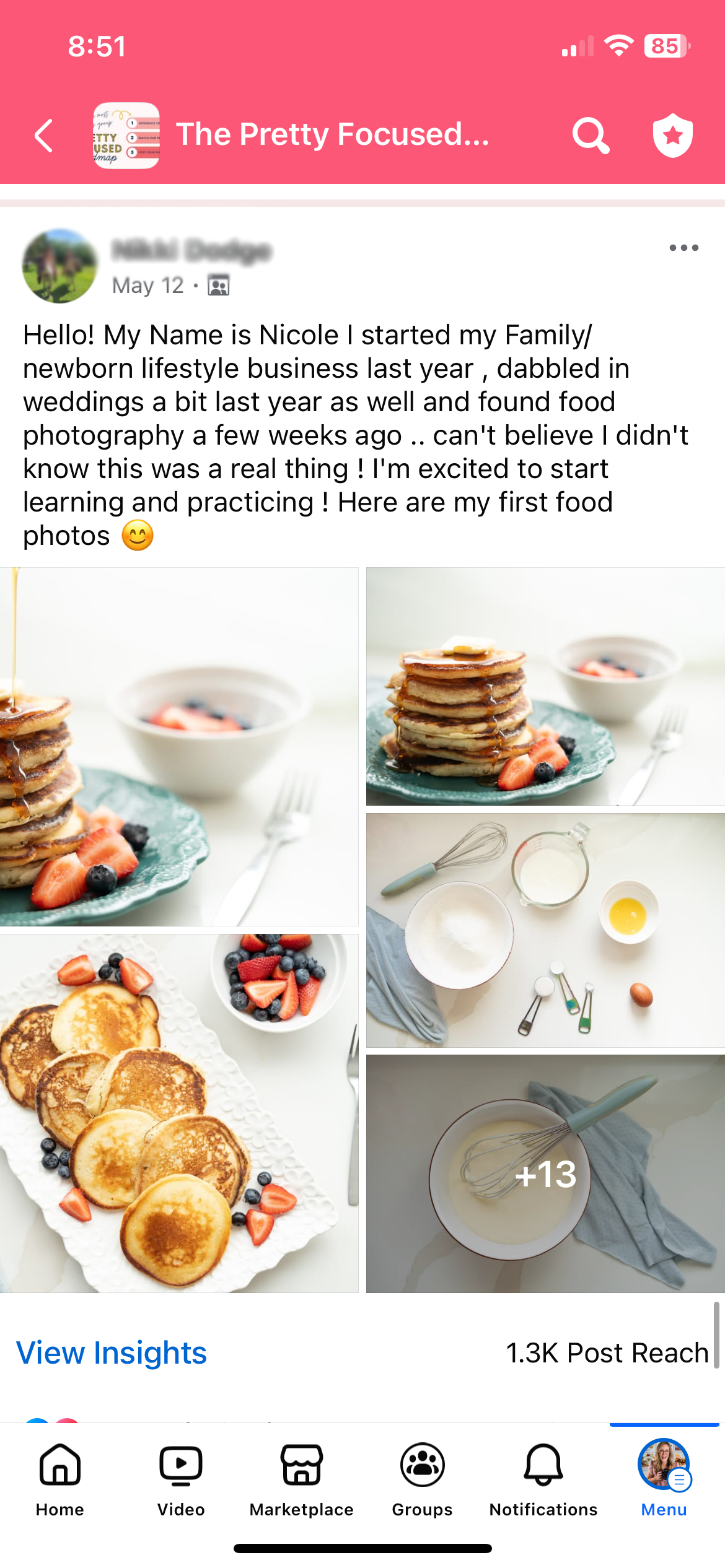
Task: View the +13 more photos tile
Action: (545, 1174)
